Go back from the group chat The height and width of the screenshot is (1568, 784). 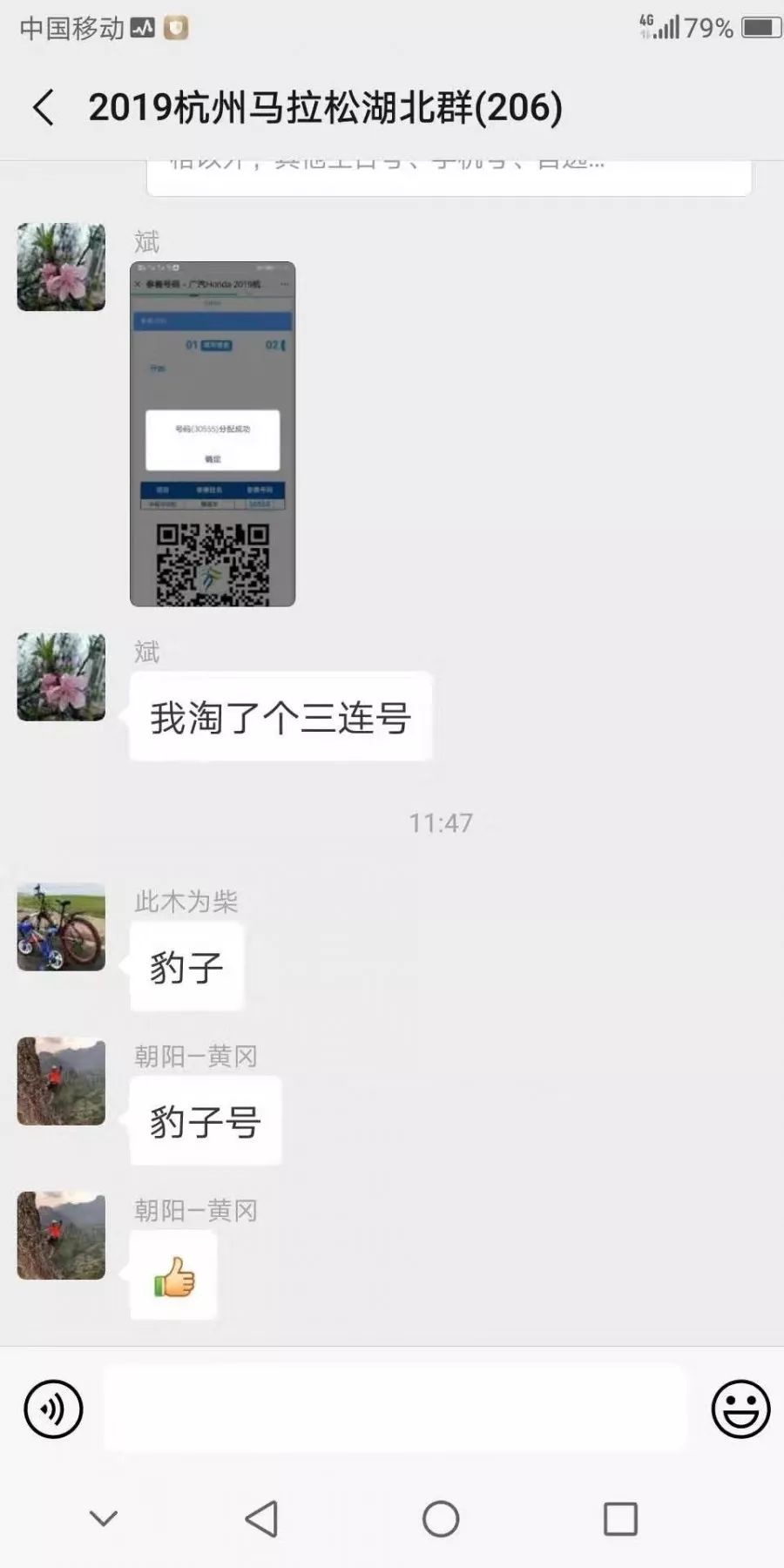pyautogui.click(x=44, y=107)
